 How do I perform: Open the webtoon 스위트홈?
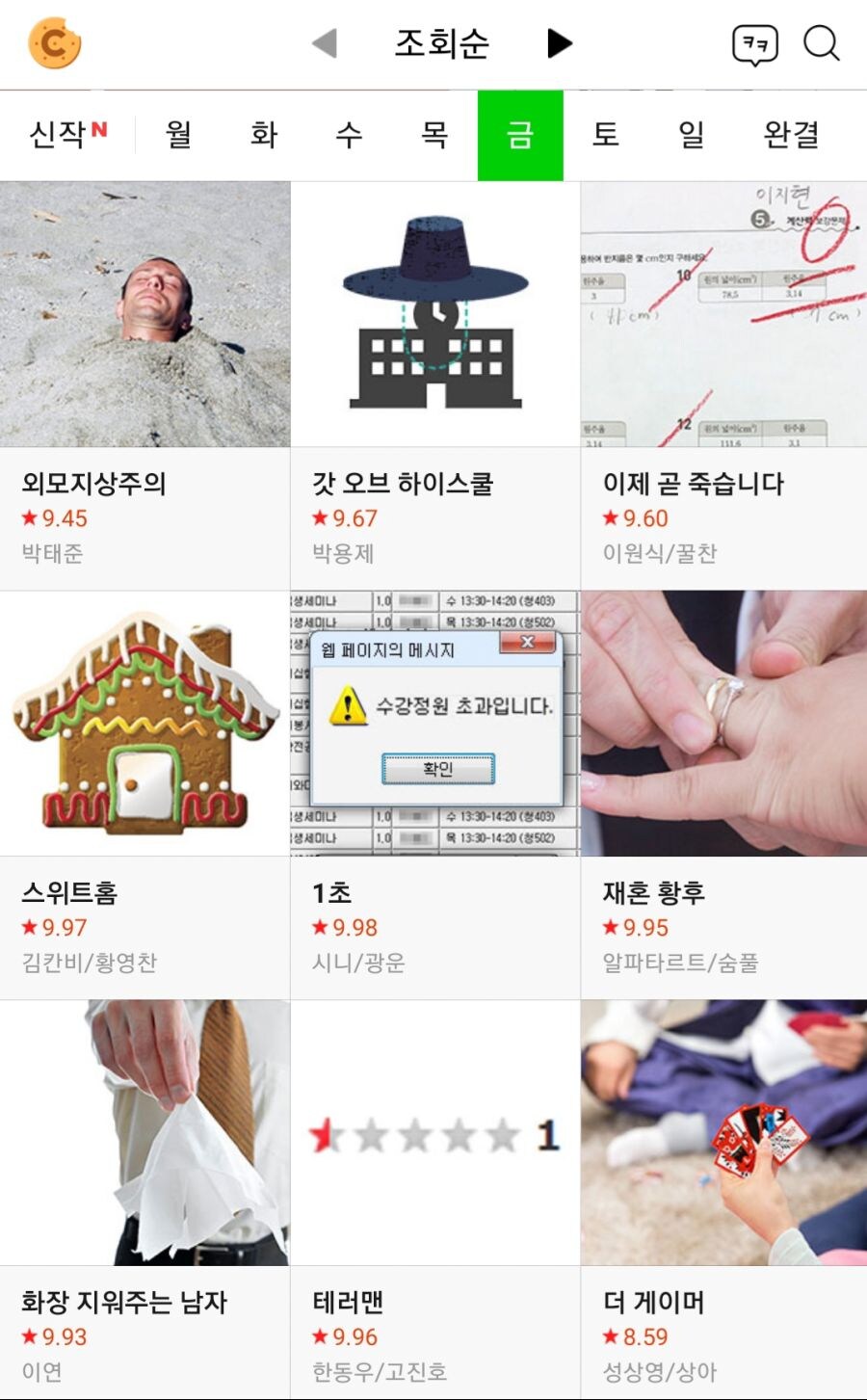click(144, 795)
